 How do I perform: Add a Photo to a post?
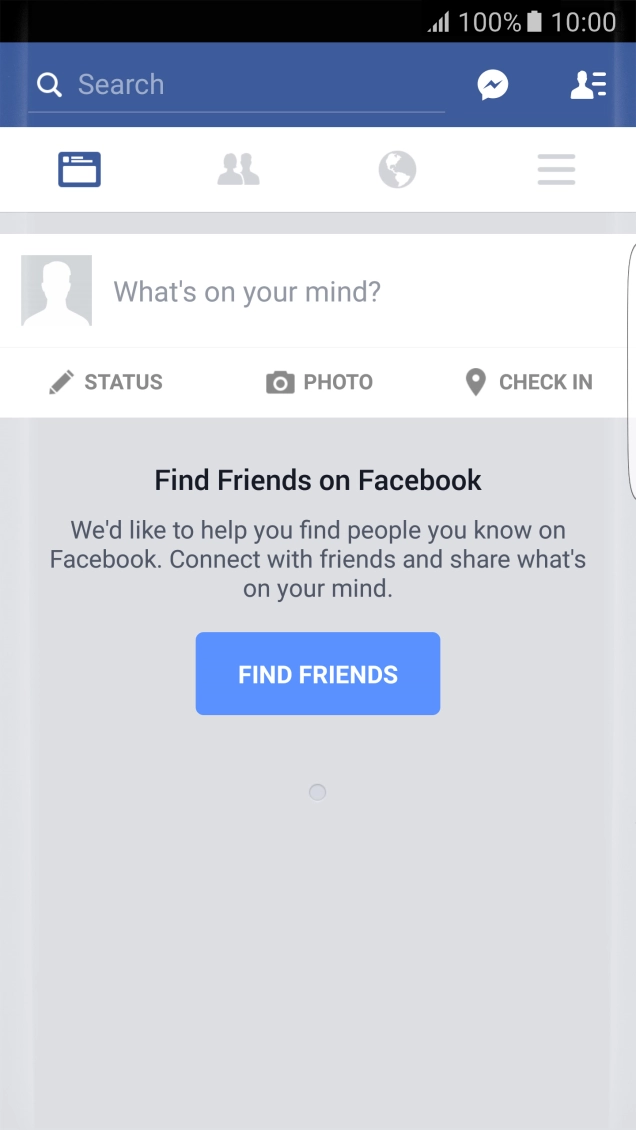click(x=319, y=382)
